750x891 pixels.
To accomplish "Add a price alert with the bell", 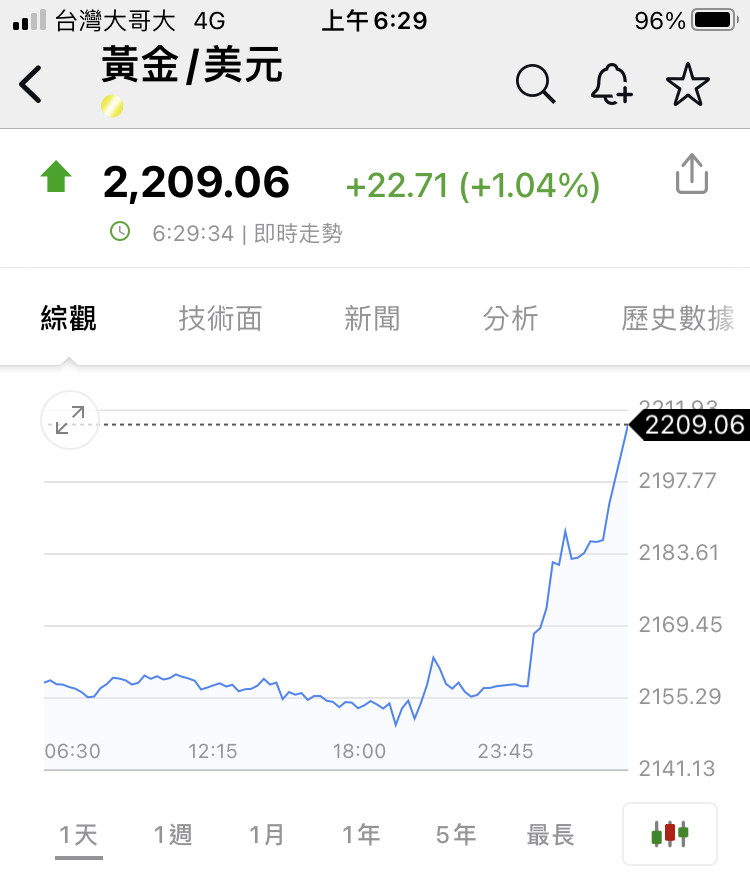I will pos(611,85).
